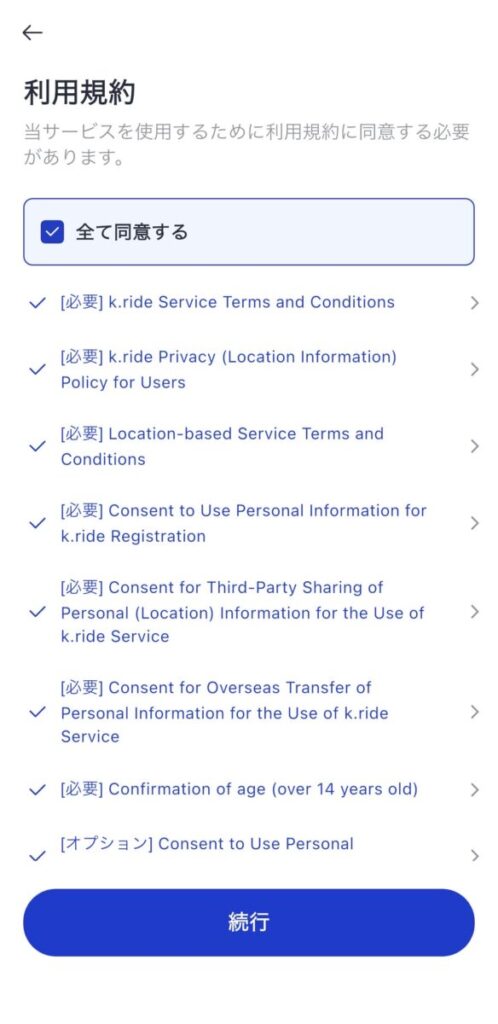Open Location-based Service Terms and Conditions
Screen dimensions: 498x1024
(254, 447)
